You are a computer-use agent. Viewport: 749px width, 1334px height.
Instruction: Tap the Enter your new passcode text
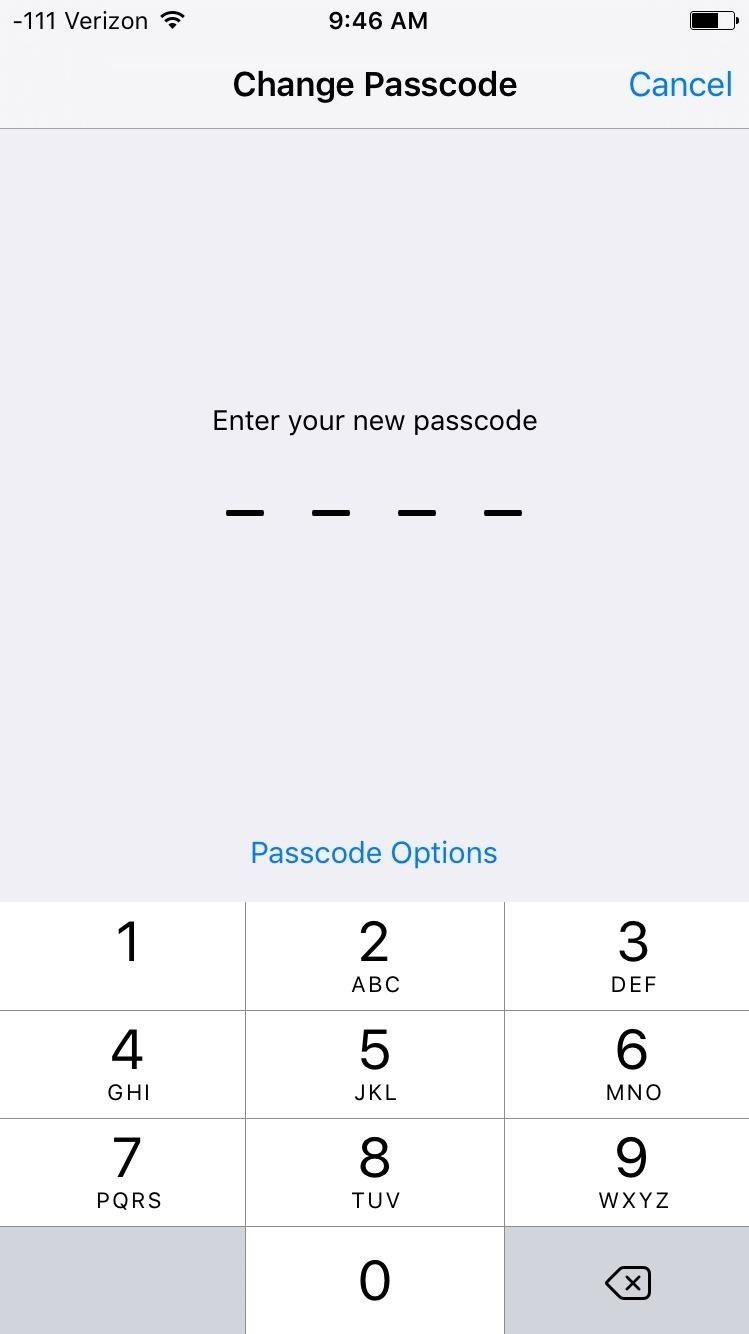tap(374, 420)
